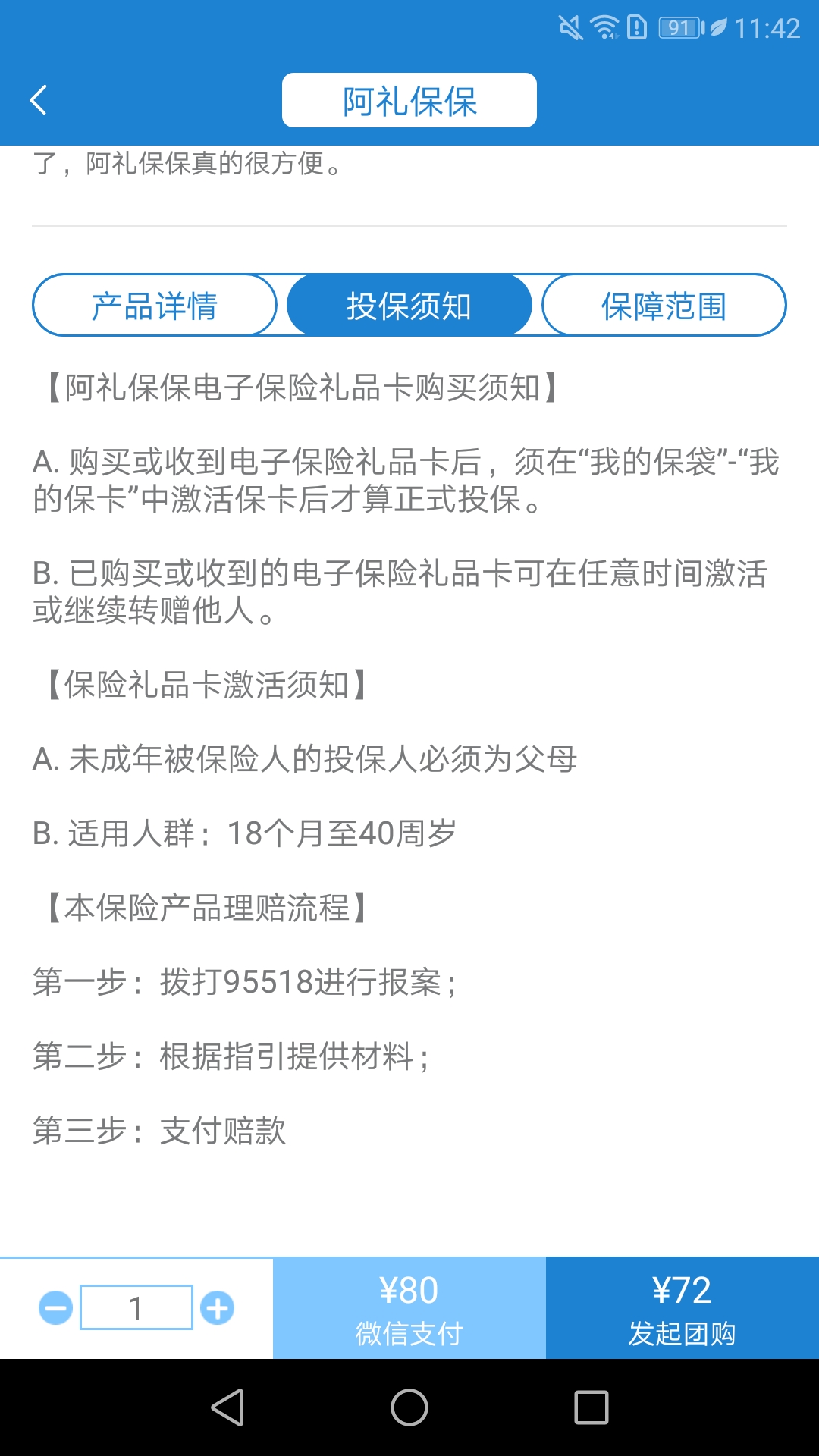Switch to the 产品详情 tab
Screen dimensions: 819x1456
[x=154, y=304]
